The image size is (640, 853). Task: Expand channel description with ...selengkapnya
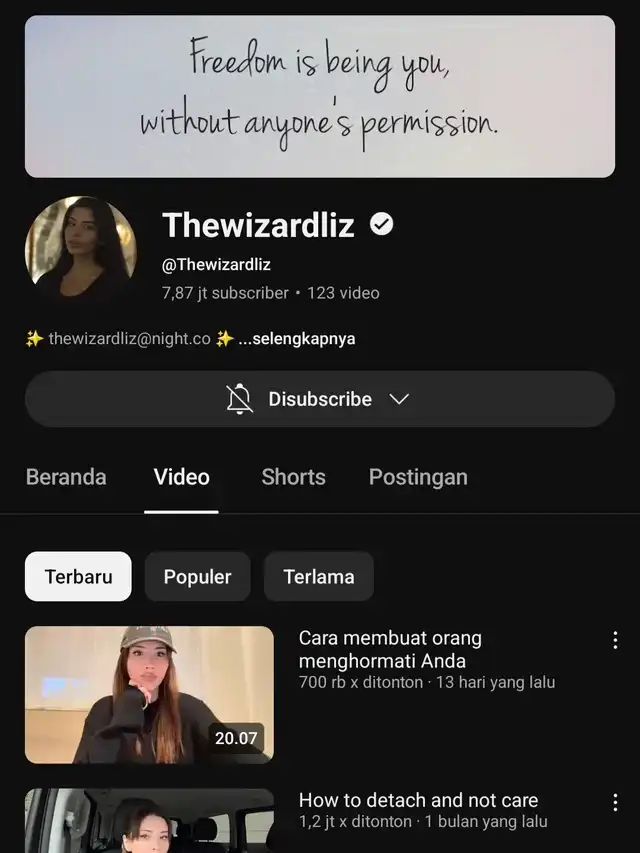coord(297,339)
